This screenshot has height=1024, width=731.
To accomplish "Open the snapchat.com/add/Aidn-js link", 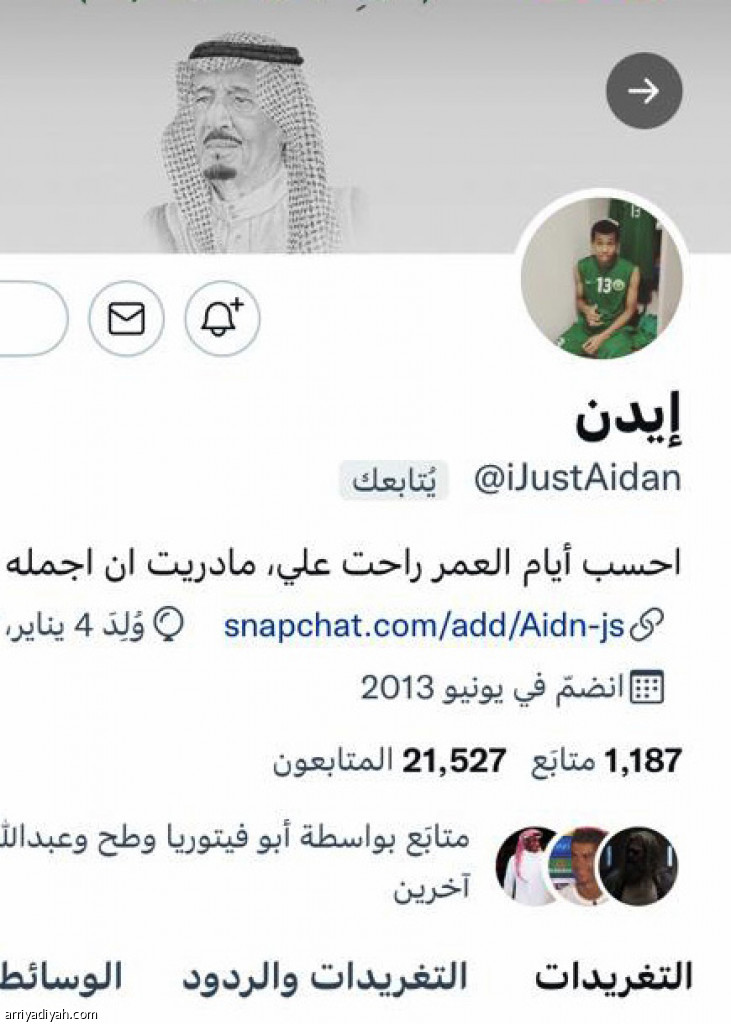I will 424,626.
